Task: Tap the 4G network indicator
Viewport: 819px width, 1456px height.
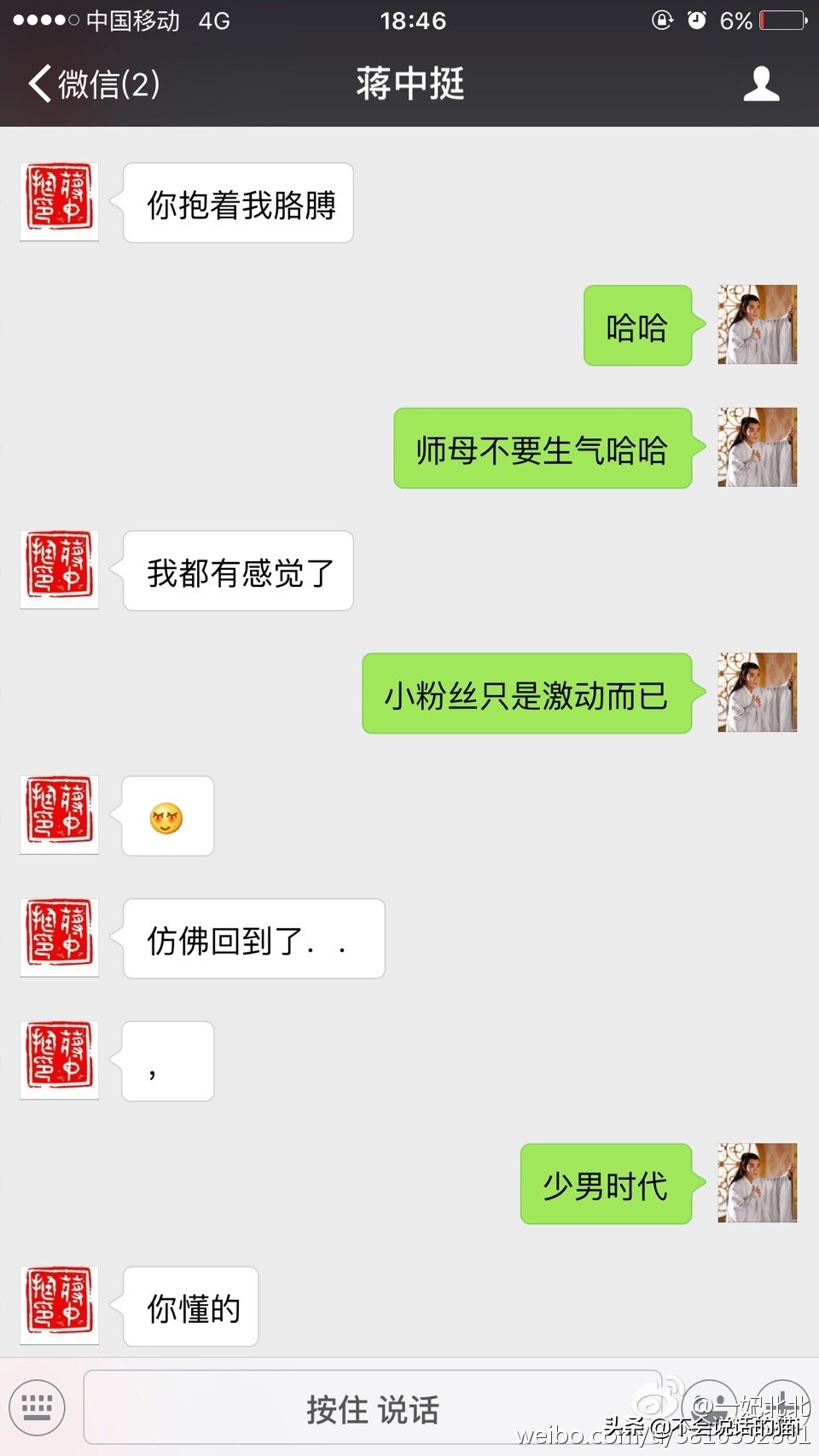Action: coord(216,20)
